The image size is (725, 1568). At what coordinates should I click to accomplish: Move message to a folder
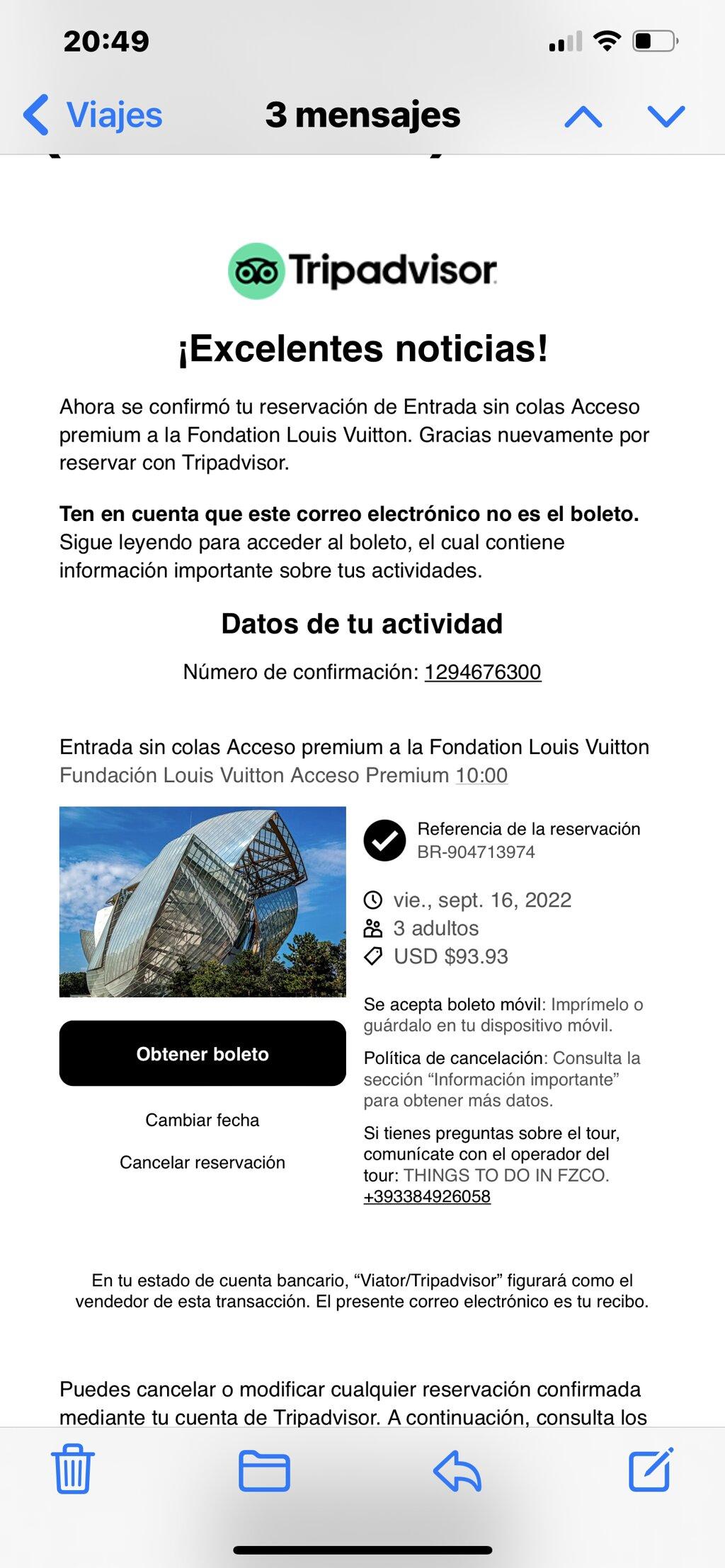(264, 1470)
